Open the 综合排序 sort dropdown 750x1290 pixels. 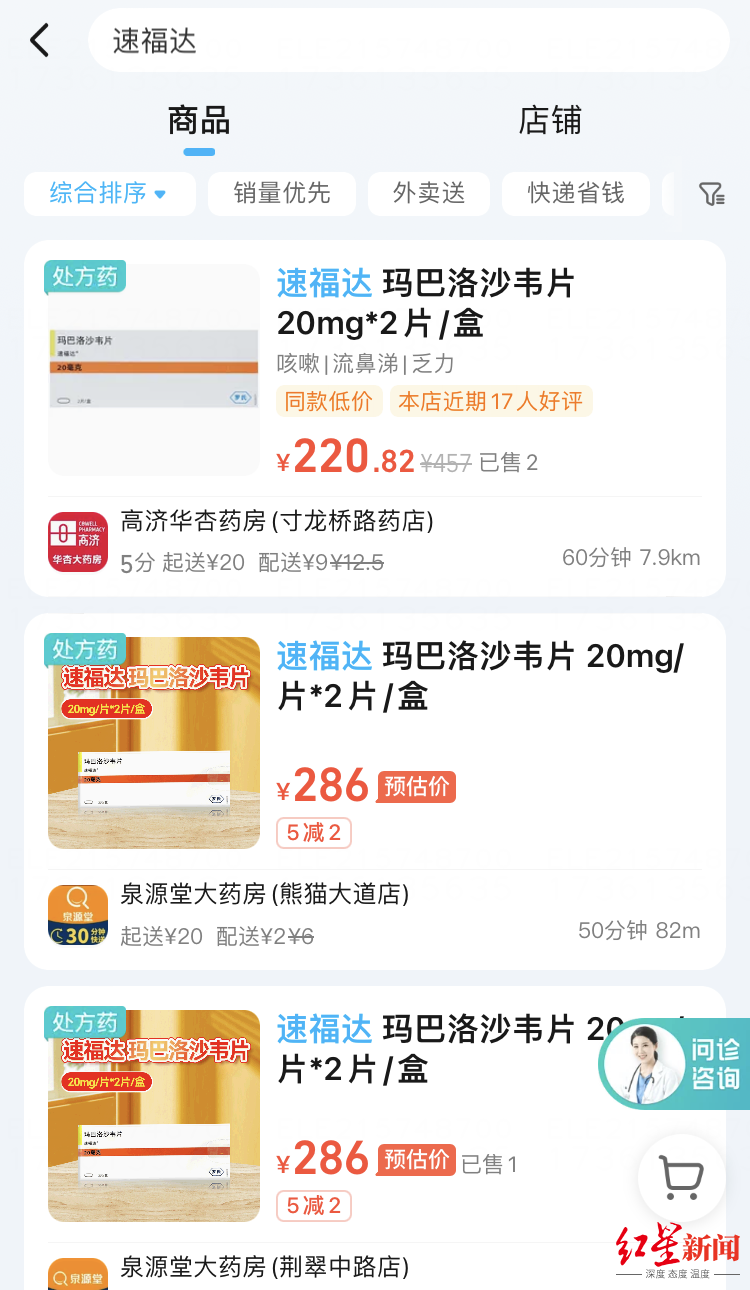click(x=108, y=193)
